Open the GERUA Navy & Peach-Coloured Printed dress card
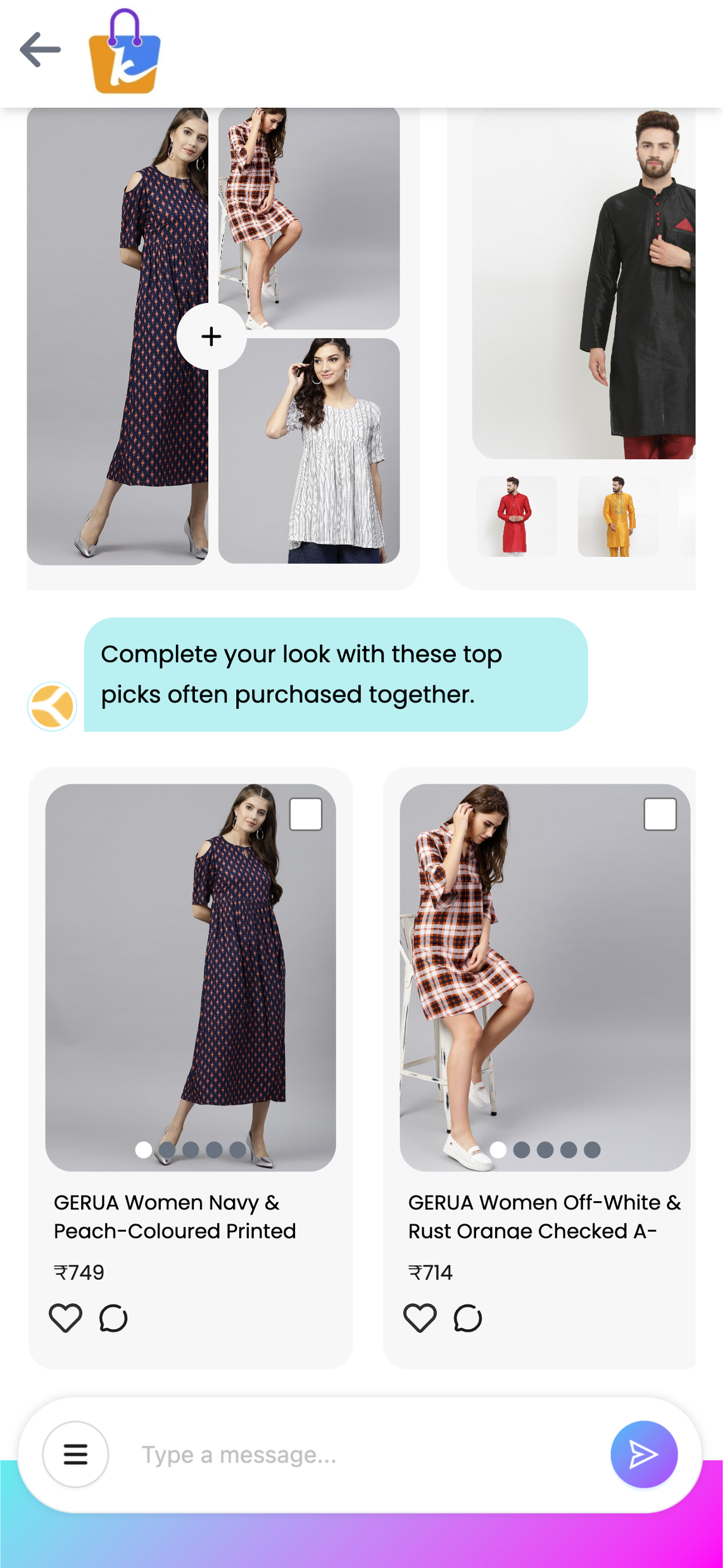Image resolution: width=725 pixels, height=1568 pixels. coord(191,1068)
